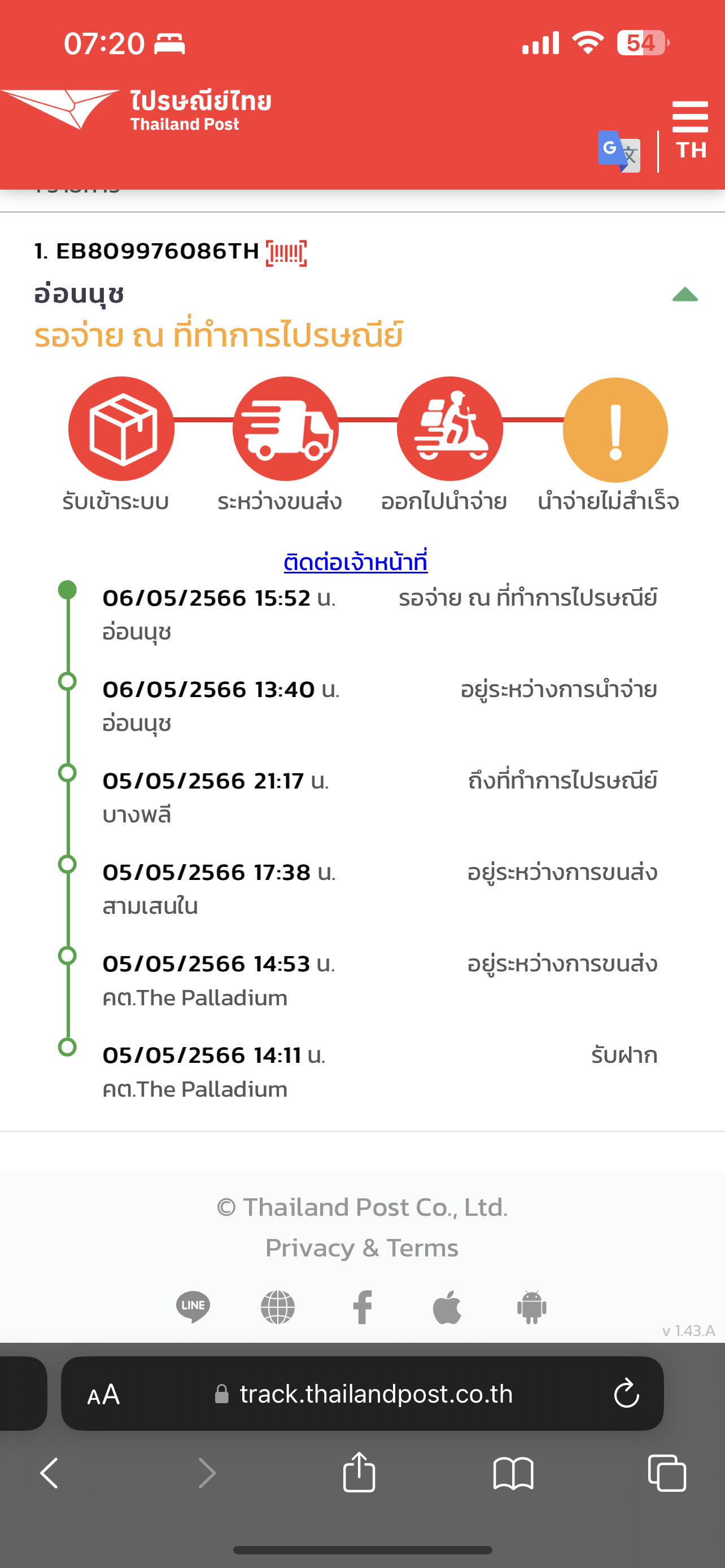
Task: Open the Apple App Store icon
Action: coord(447,1307)
